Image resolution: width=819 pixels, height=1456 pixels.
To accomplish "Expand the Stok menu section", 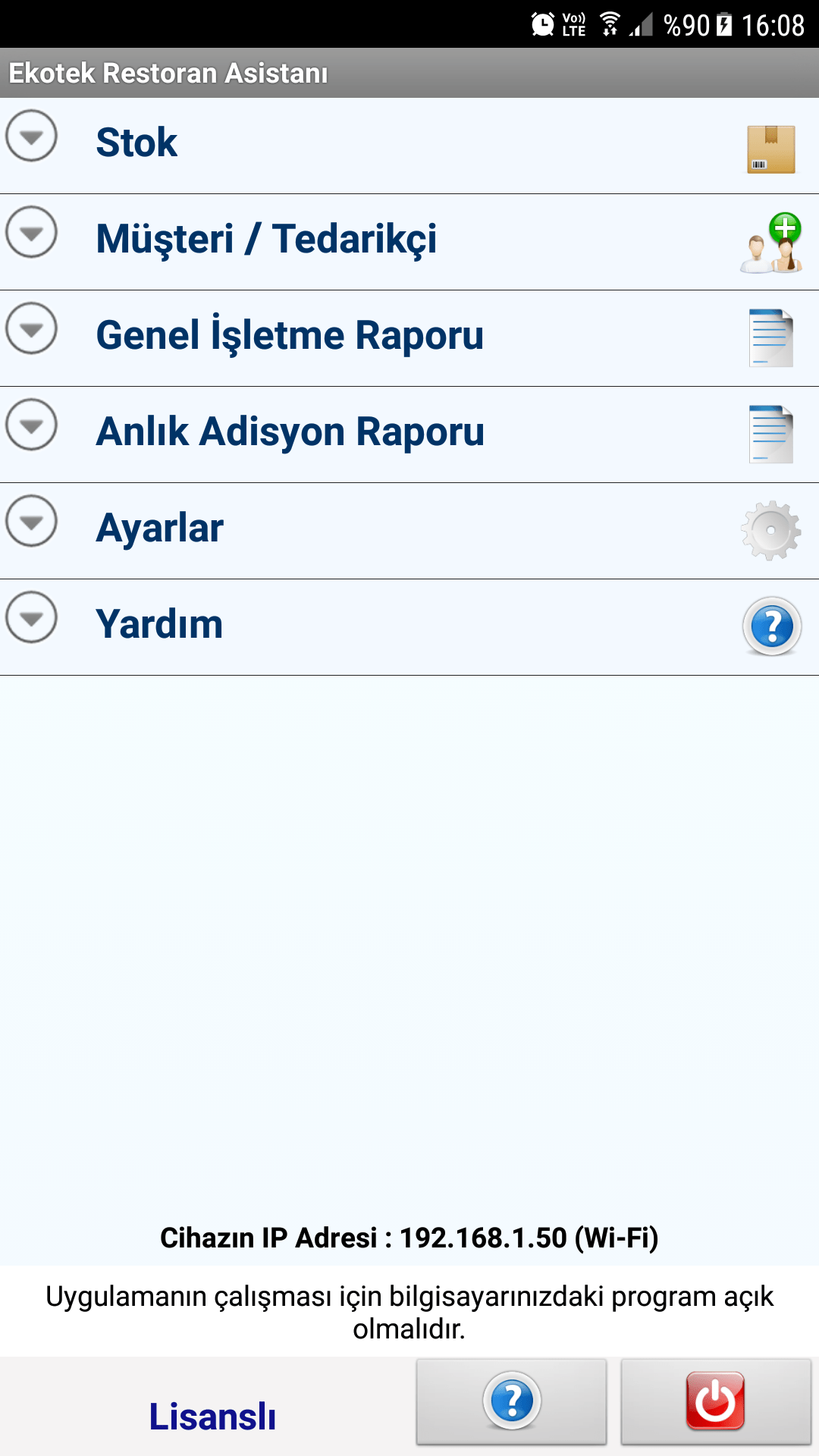I will point(32,136).
